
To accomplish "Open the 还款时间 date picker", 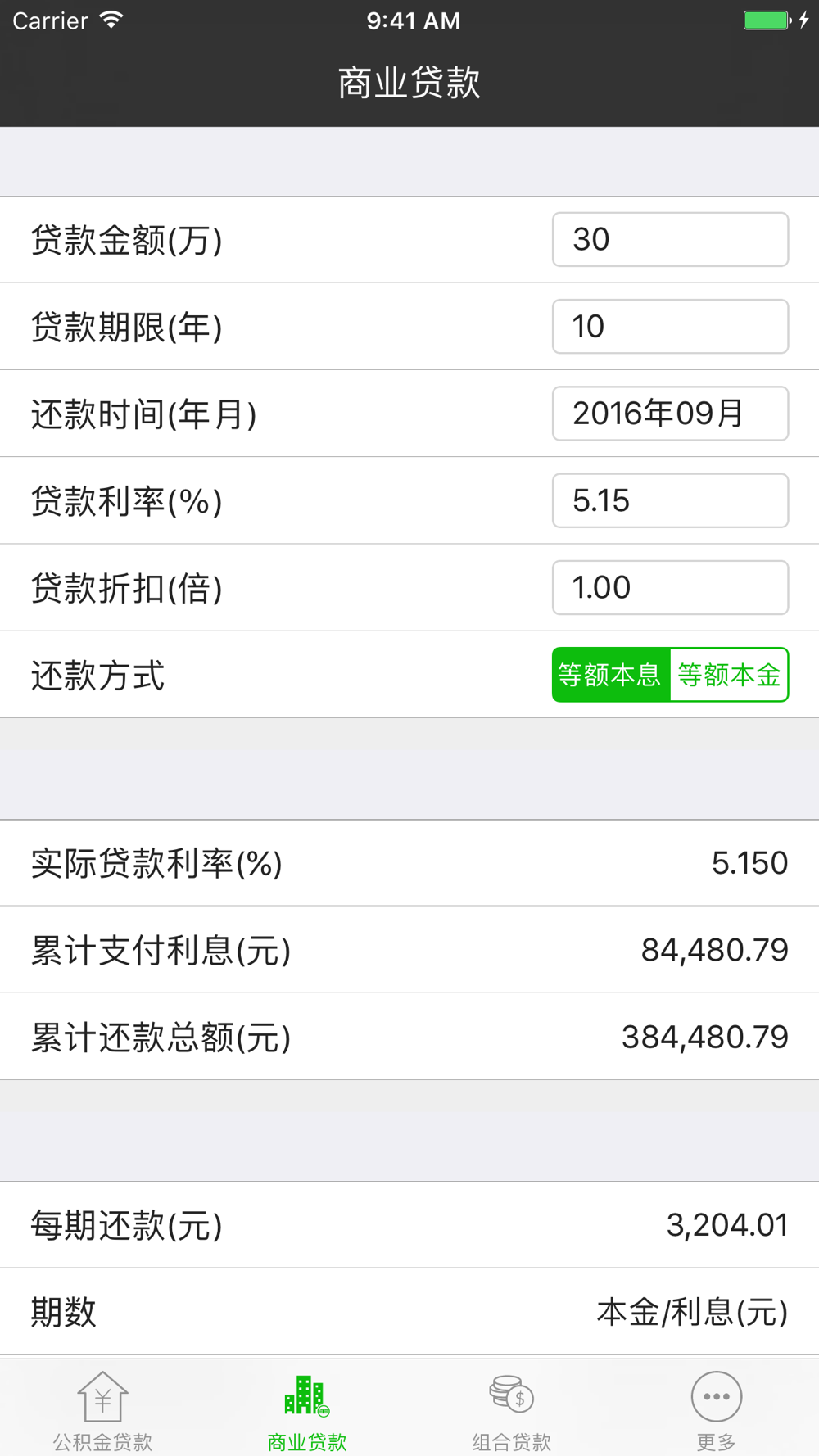I will click(x=670, y=414).
